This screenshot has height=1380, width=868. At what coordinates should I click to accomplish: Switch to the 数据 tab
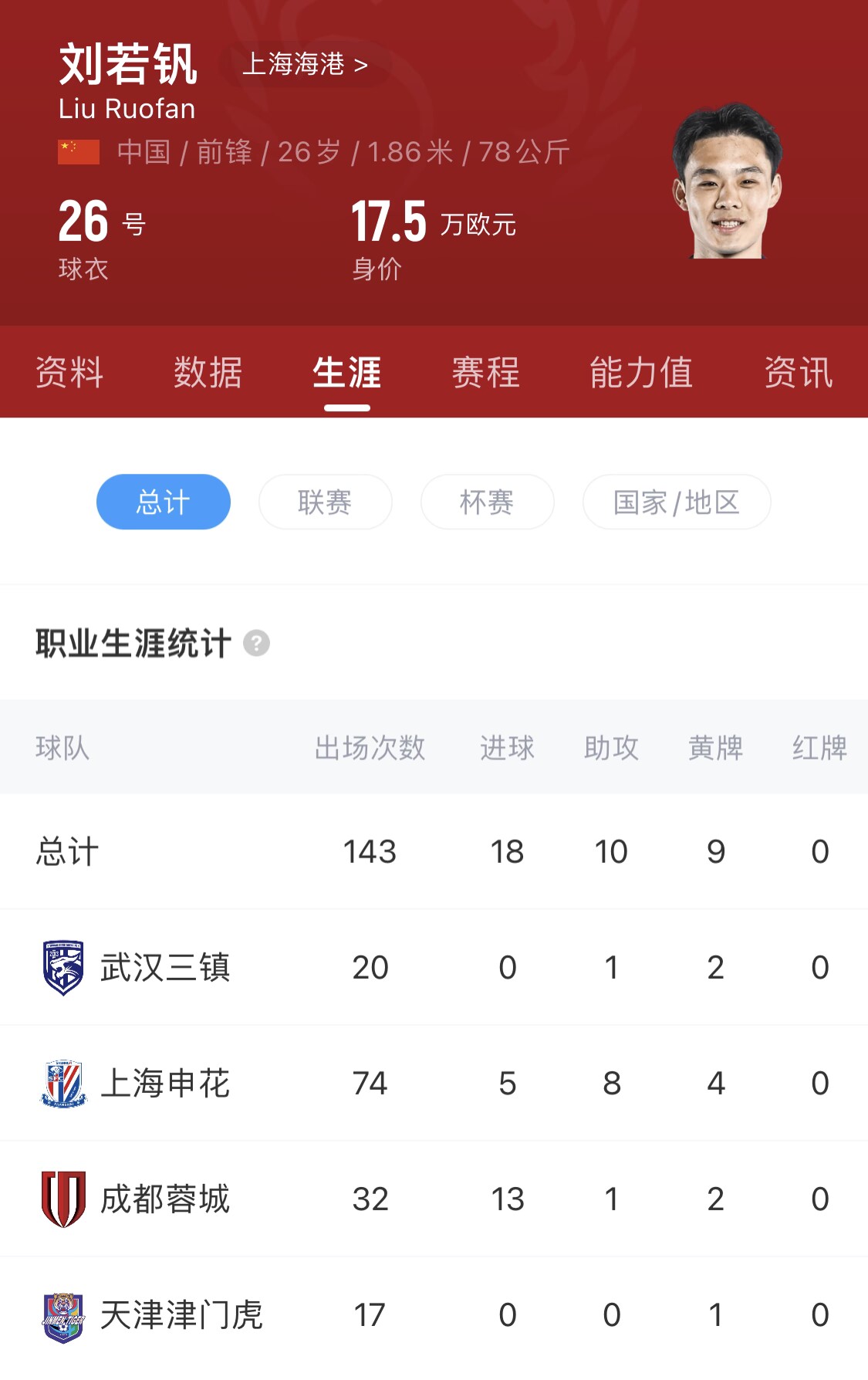point(208,373)
